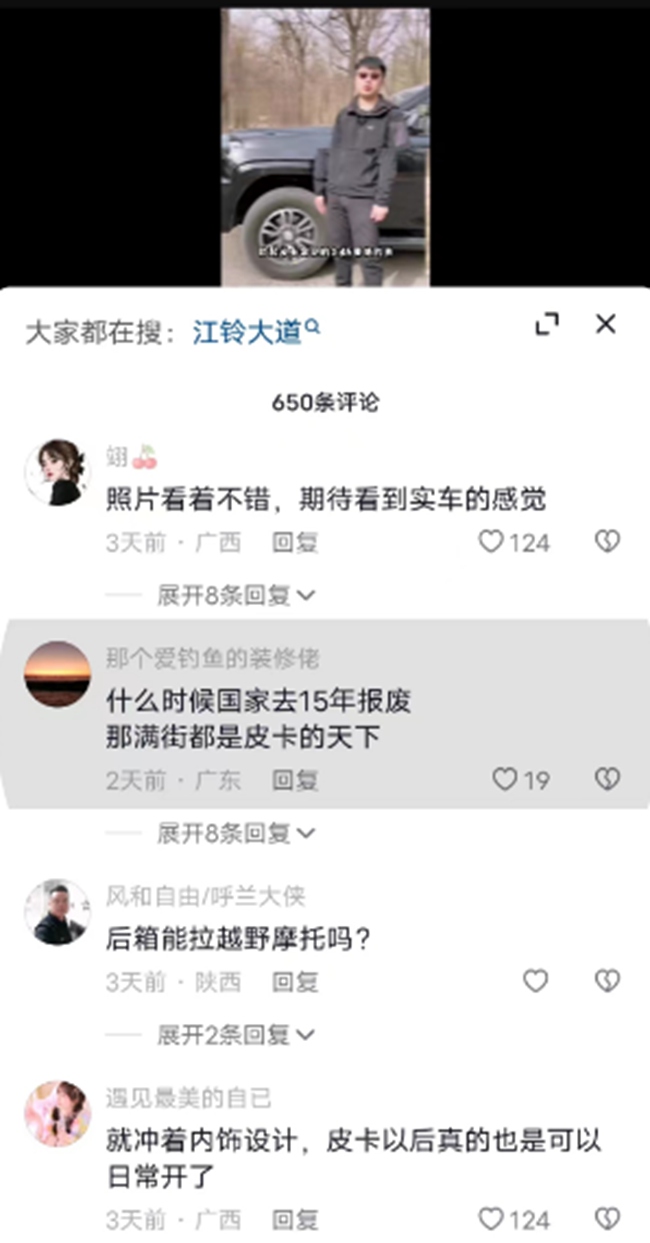Expand 8 replies under 那个爱钓鱼的装修佬's comment

[236, 832]
